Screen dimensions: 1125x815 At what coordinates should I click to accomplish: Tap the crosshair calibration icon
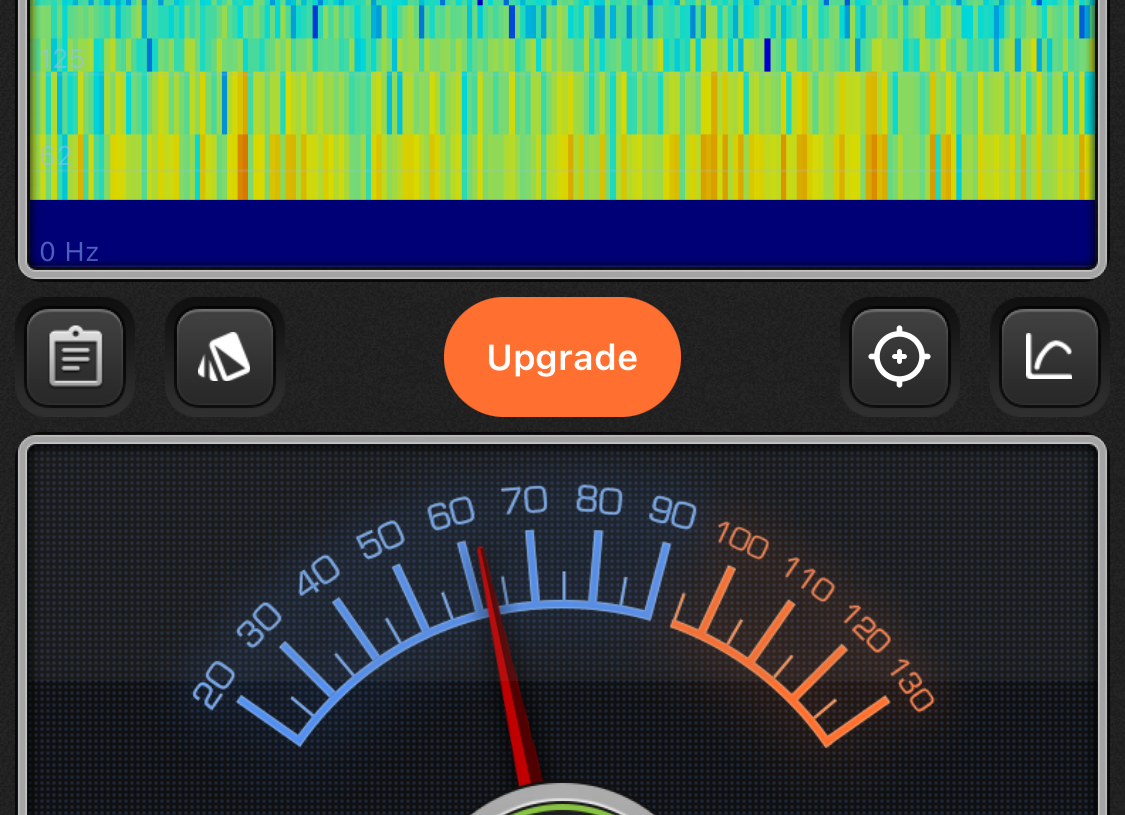point(899,357)
